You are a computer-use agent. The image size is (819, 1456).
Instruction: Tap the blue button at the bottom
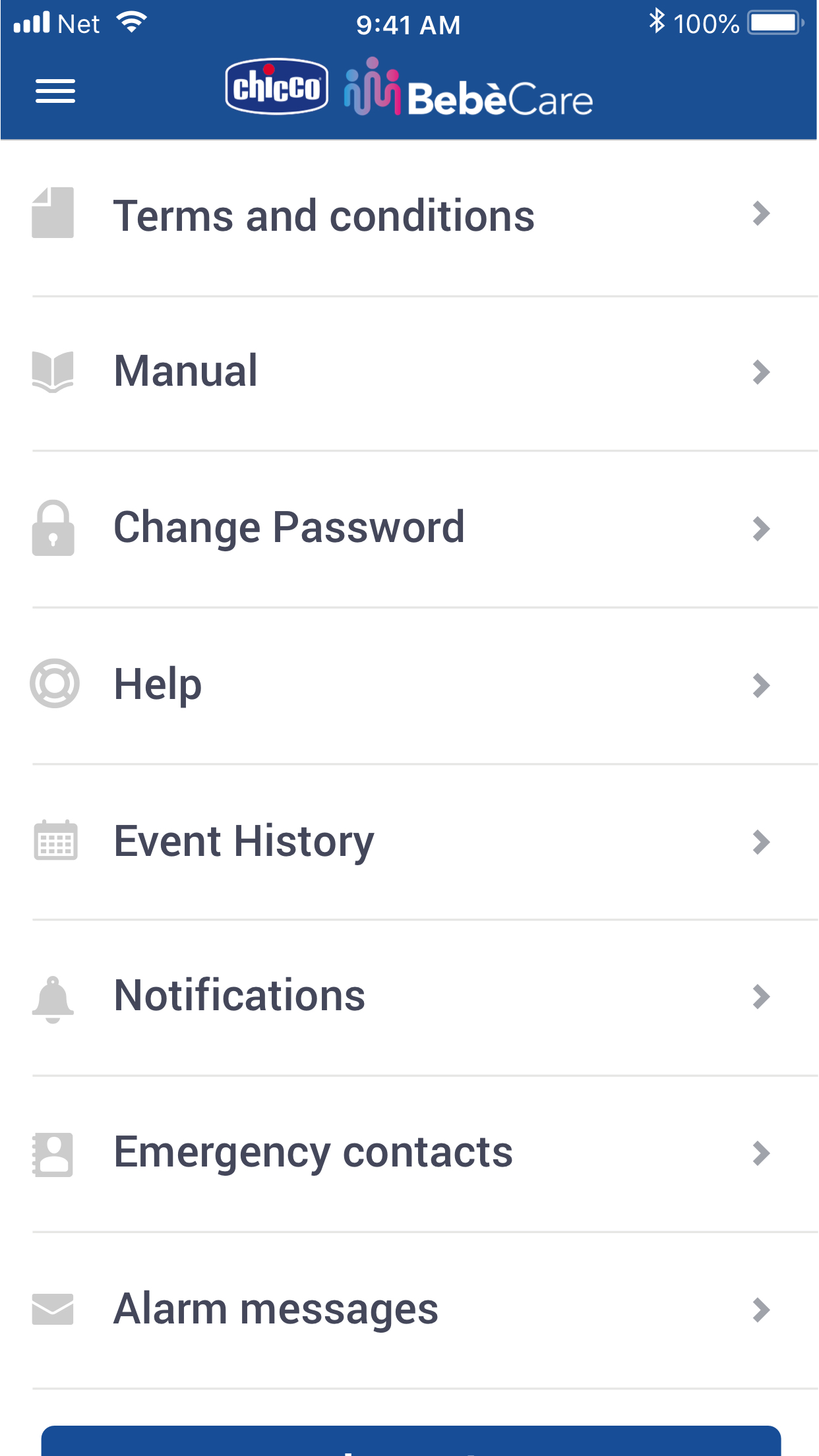tap(410, 1443)
